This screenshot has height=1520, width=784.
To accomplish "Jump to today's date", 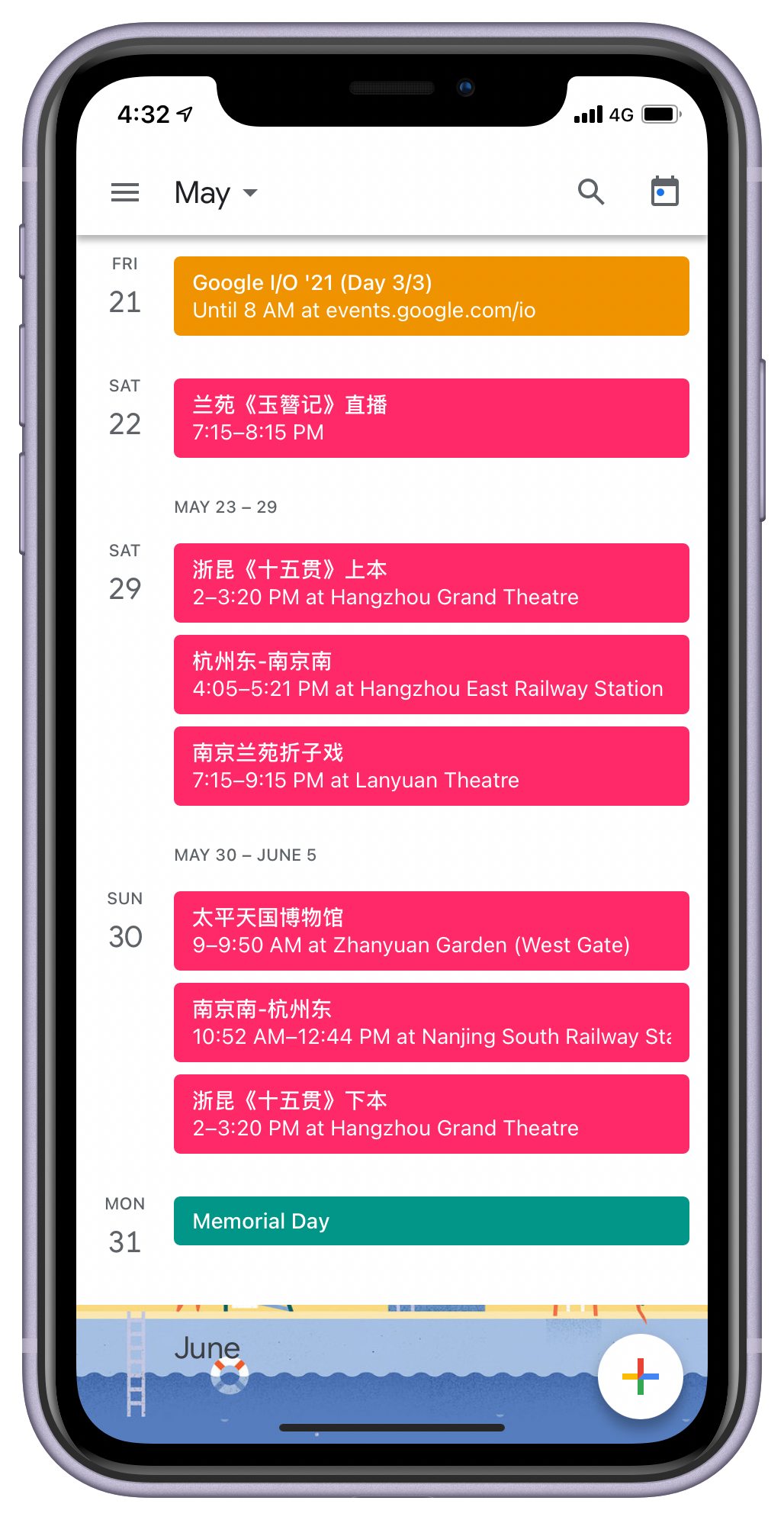I will pos(664,192).
